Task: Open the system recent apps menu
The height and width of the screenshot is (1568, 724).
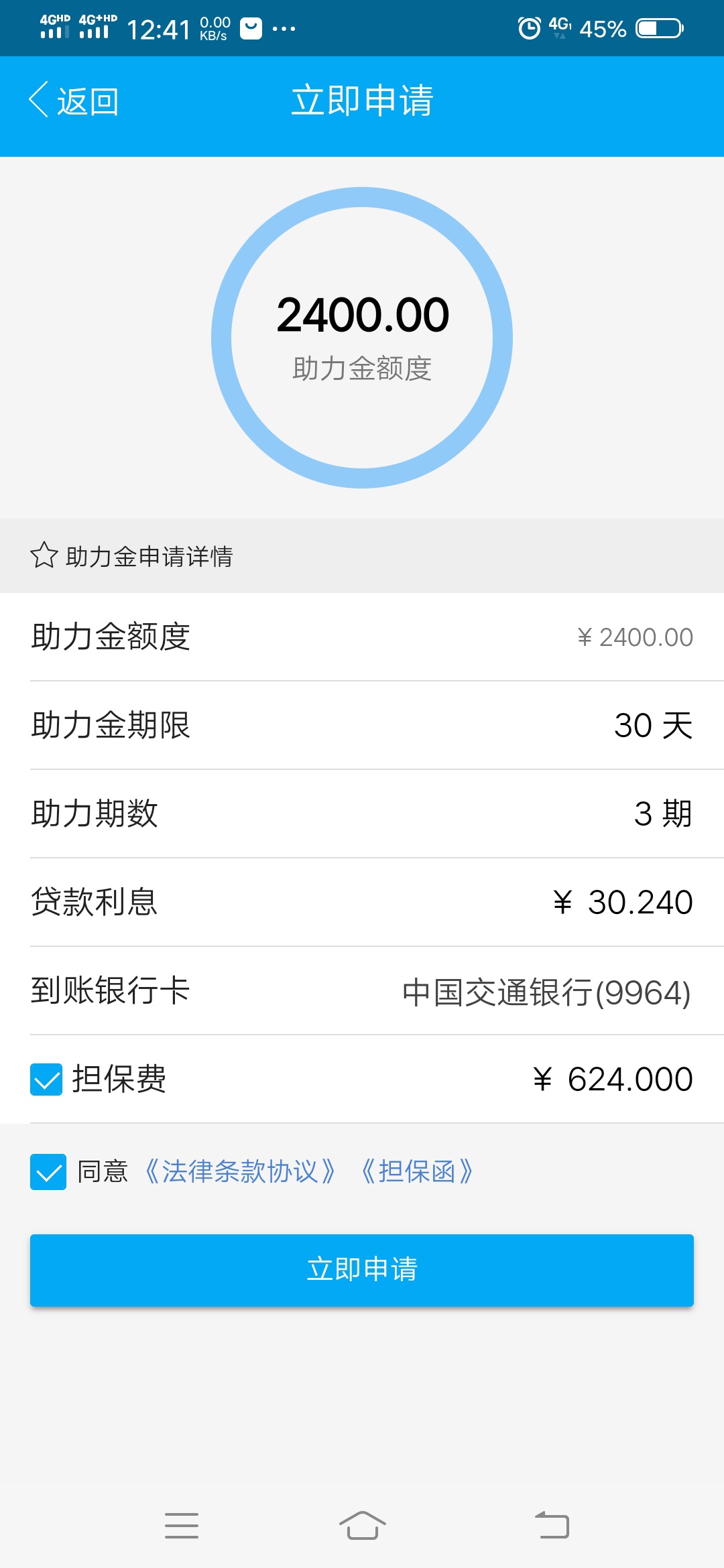Action: pos(182,1526)
